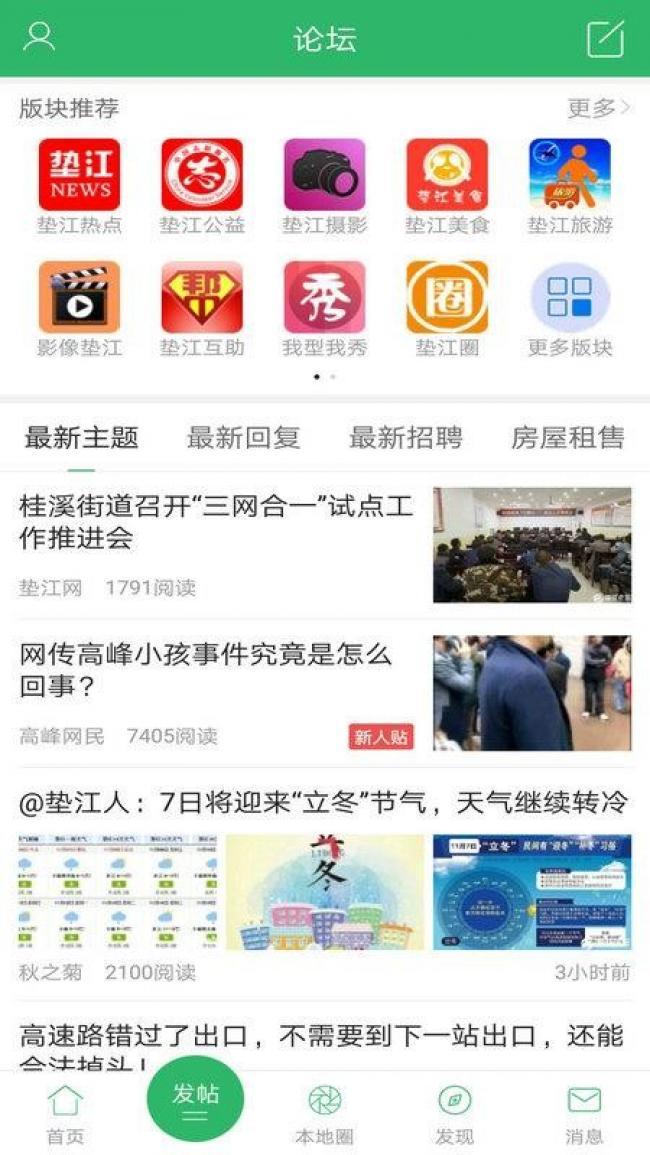The height and width of the screenshot is (1155, 650).
Task: Switch to the 房屋租售 tab
Action: tap(567, 437)
